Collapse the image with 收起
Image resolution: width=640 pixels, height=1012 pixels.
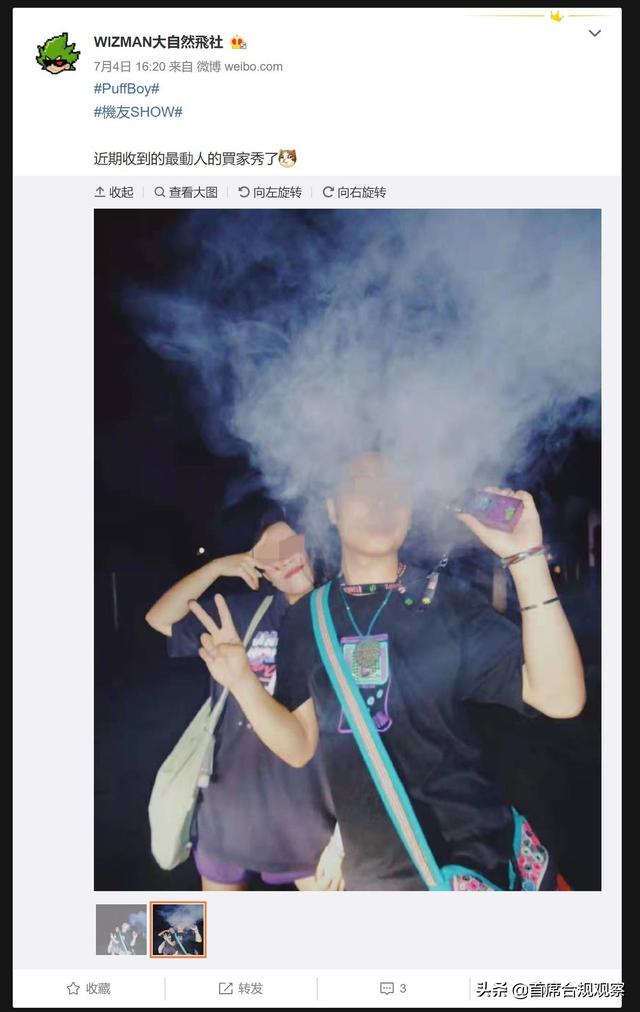114,192
